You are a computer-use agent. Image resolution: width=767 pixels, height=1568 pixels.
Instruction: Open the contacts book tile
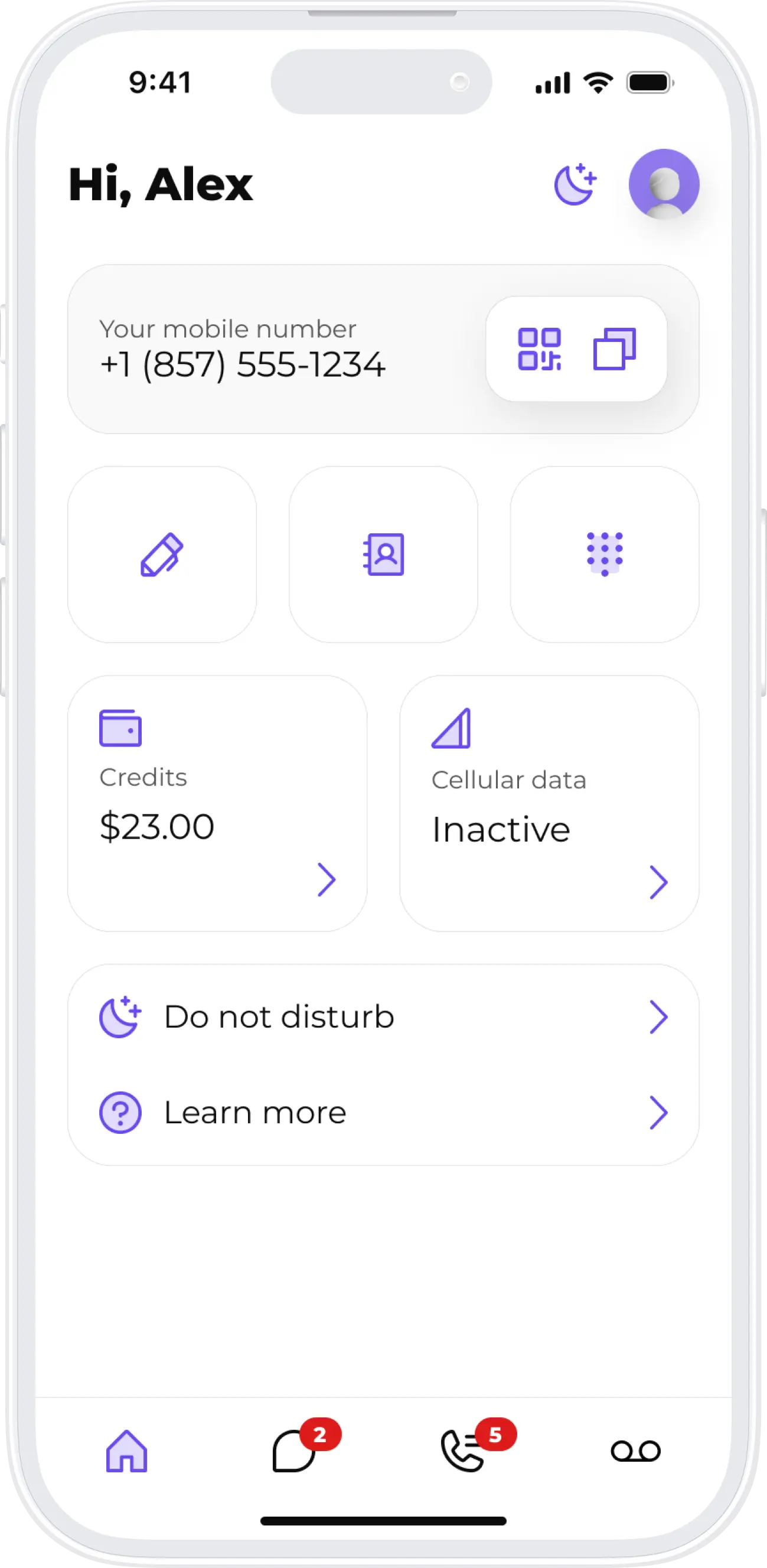[x=384, y=555]
